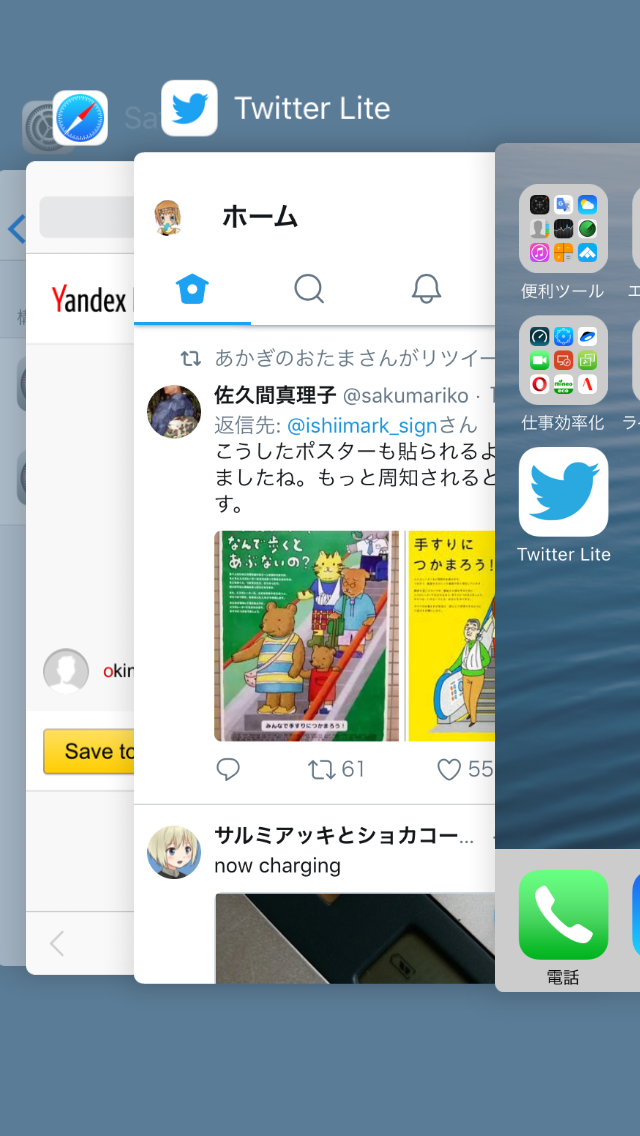640x1136 pixels.
Task: Tap the Twitter Lite icon on home screen
Action: coord(563,492)
